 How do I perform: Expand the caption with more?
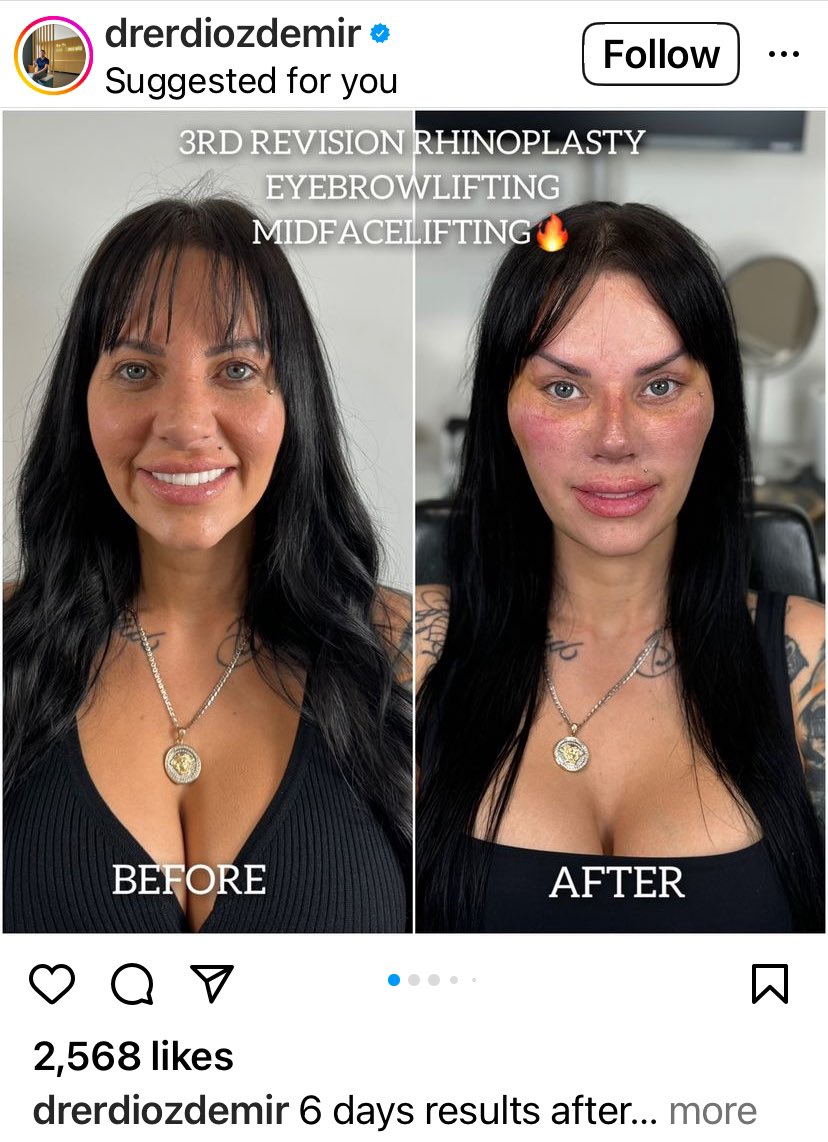tap(713, 1111)
